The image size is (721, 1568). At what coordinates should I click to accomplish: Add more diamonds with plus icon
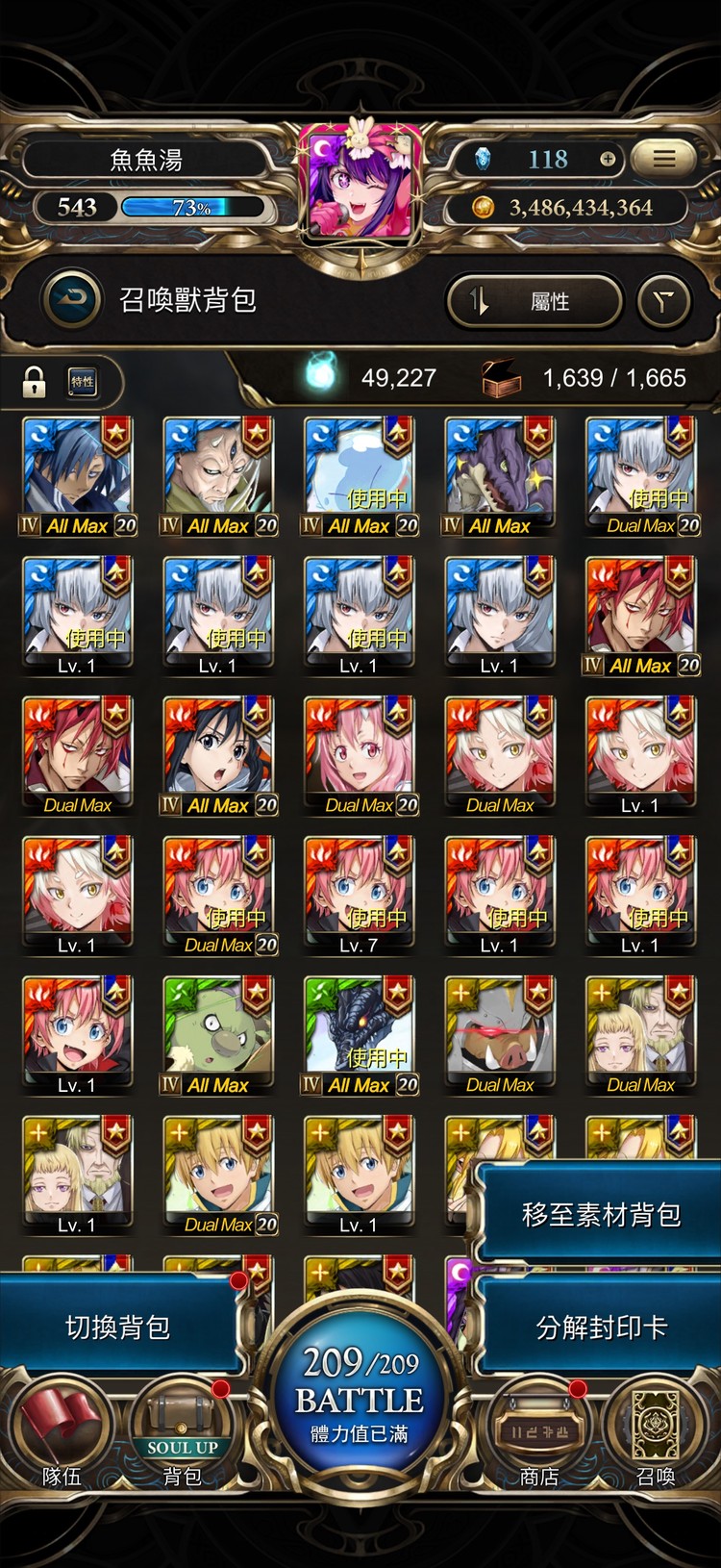(608, 159)
